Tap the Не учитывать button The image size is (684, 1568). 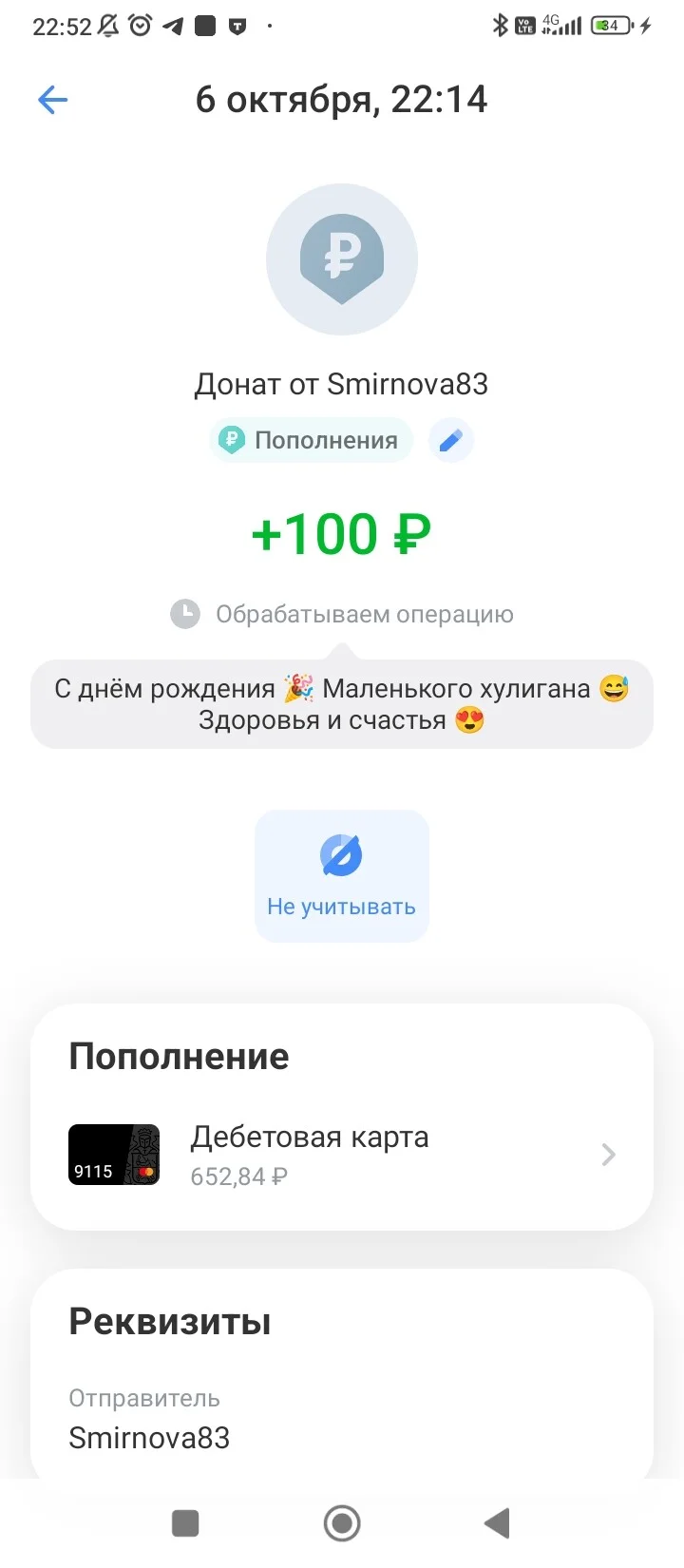click(x=342, y=876)
